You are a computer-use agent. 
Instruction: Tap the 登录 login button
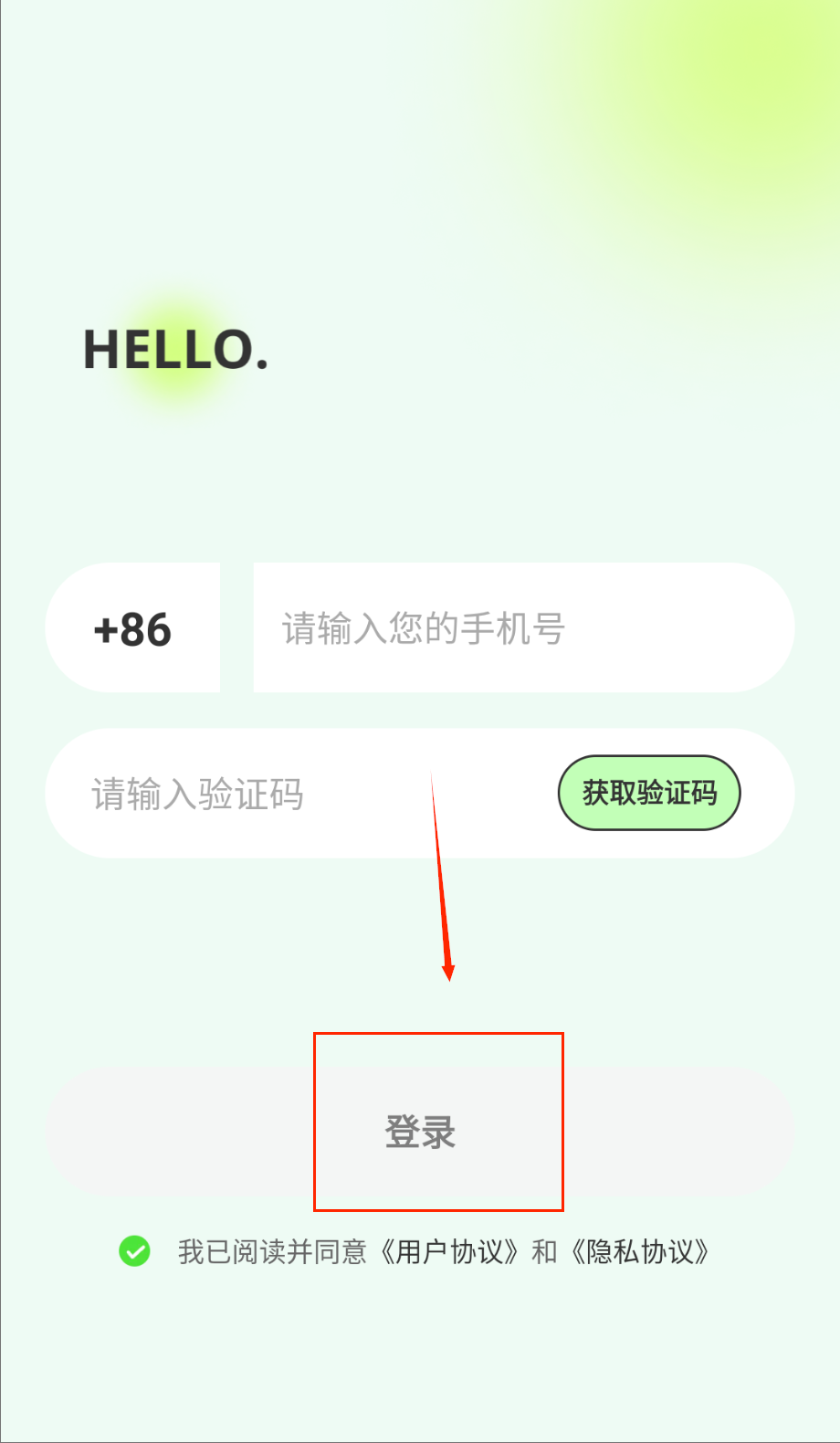click(x=420, y=1132)
